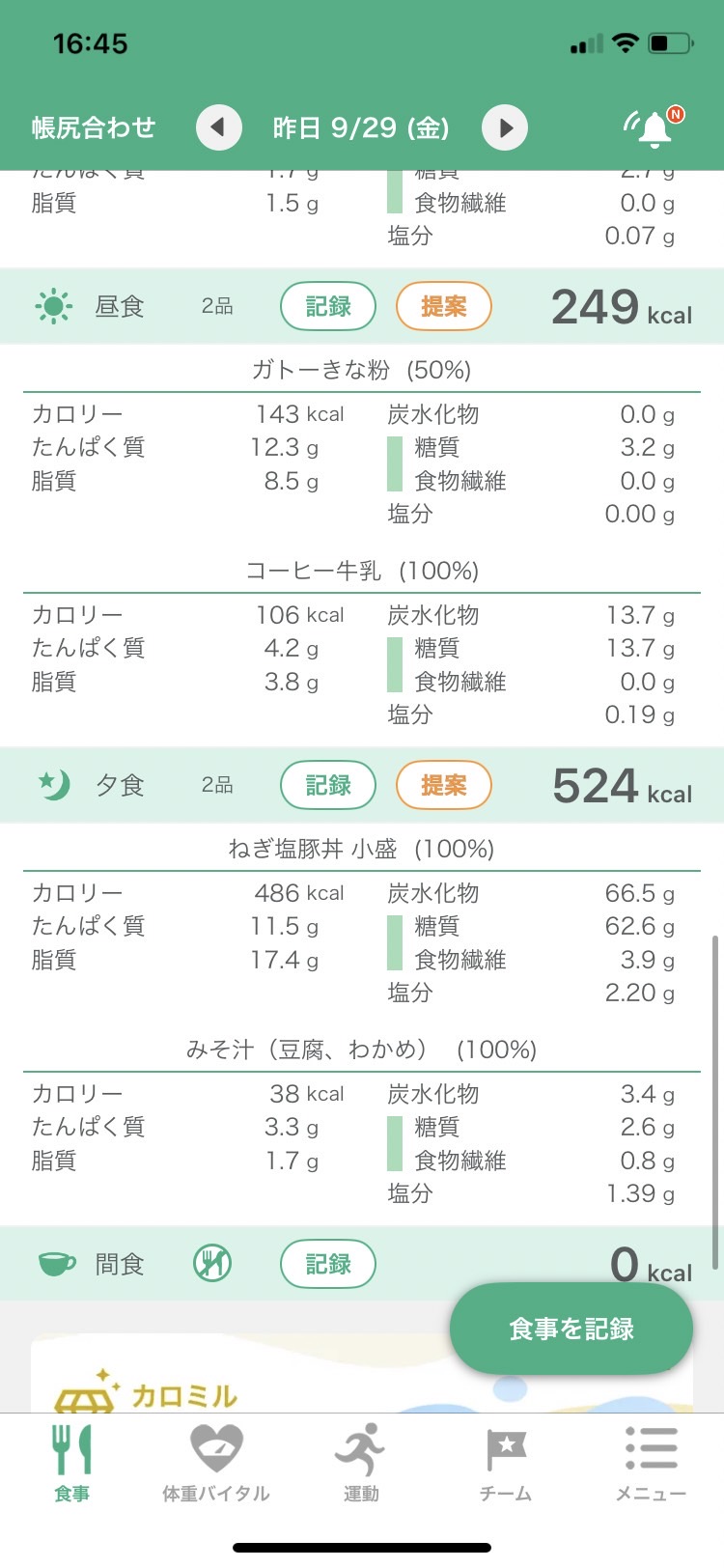Tap 提案 for 昼食
724x1568 pixels.
444,306
